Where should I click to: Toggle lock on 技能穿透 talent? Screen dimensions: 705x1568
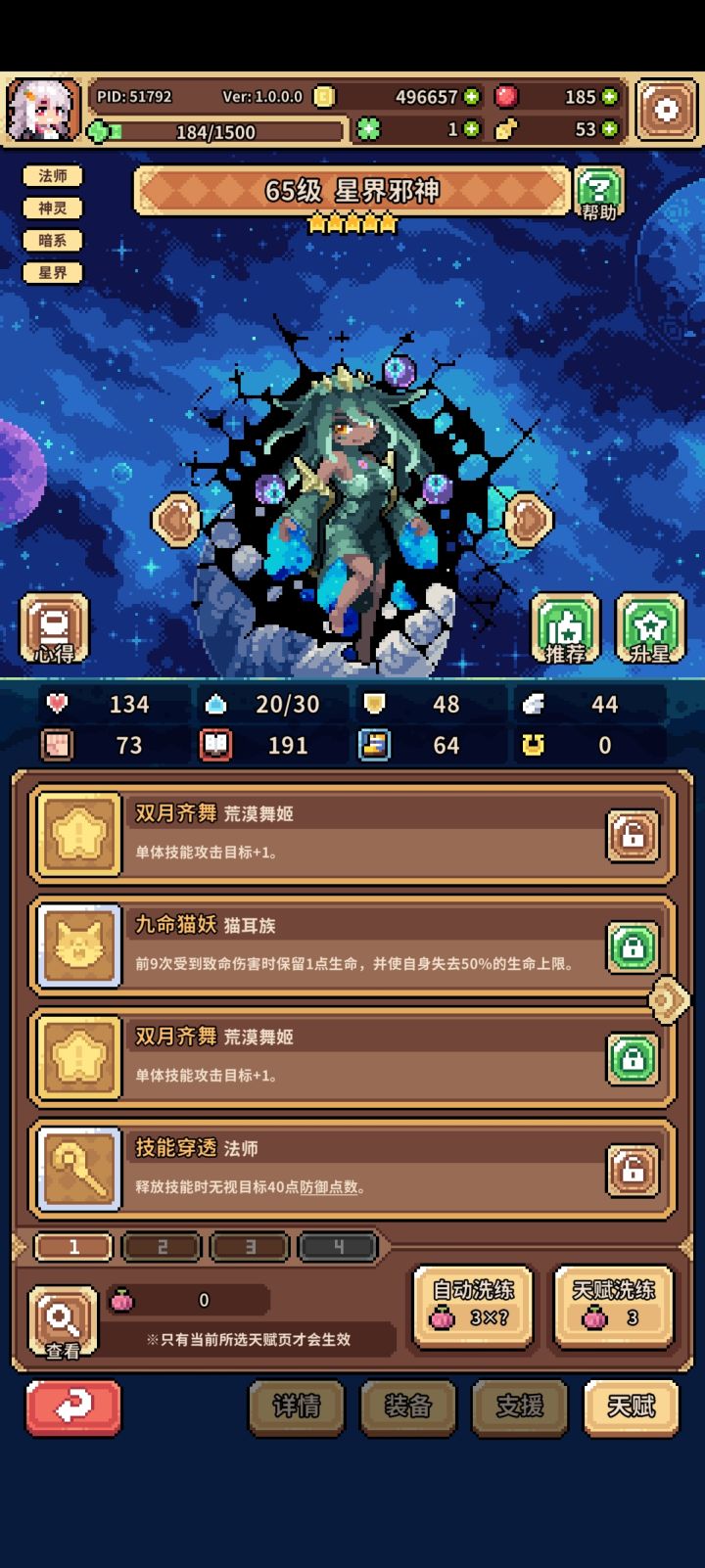pos(632,1172)
